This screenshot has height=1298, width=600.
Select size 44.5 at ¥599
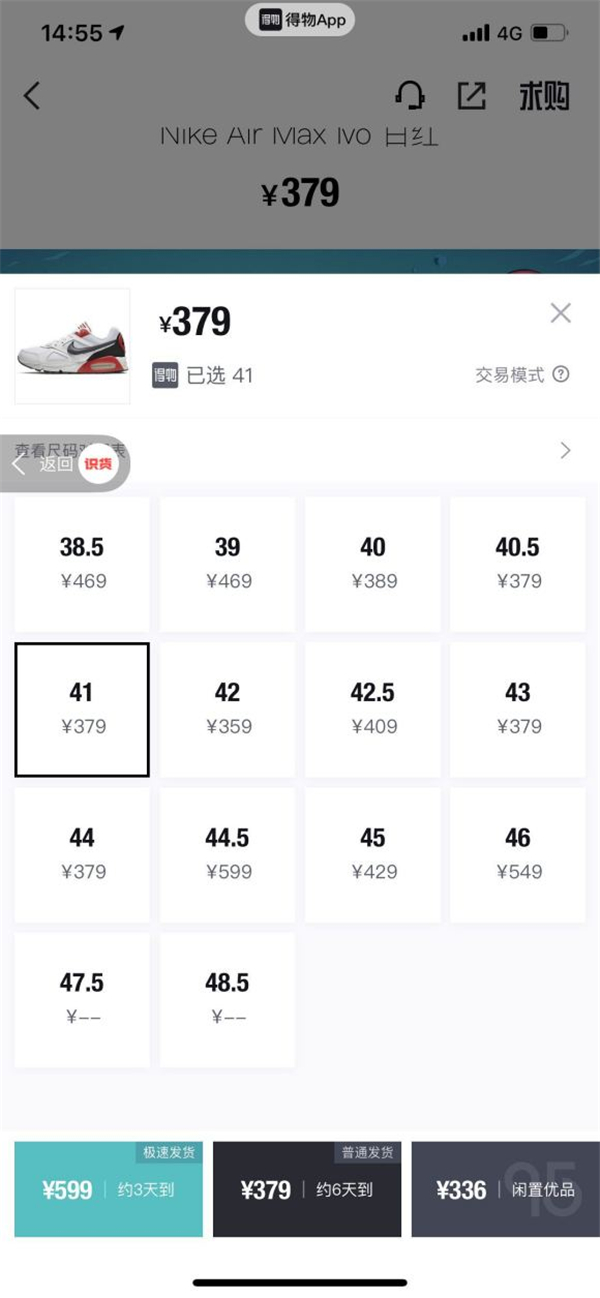pyautogui.click(x=228, y=854)
